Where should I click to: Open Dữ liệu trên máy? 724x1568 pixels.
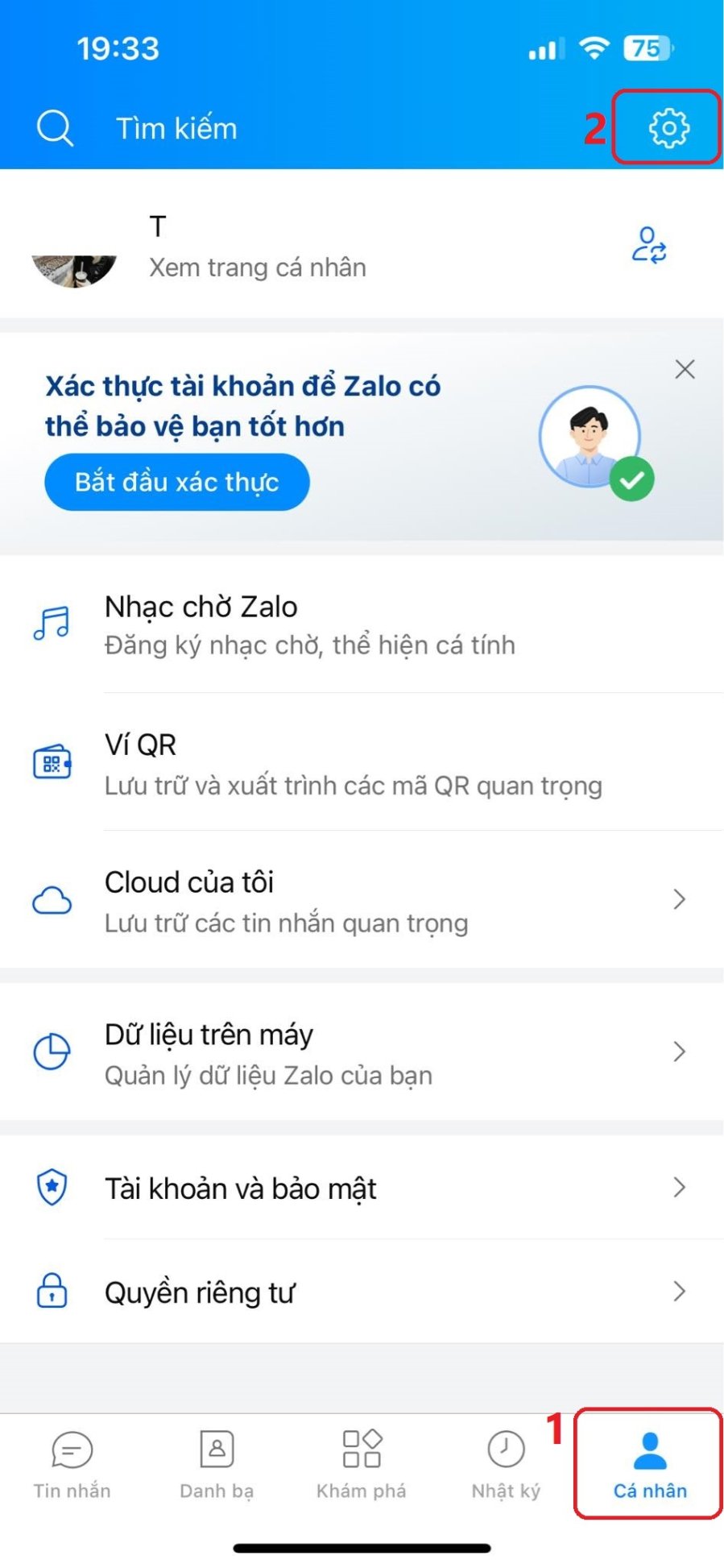pyautogui.click(x=362, y=1052)
